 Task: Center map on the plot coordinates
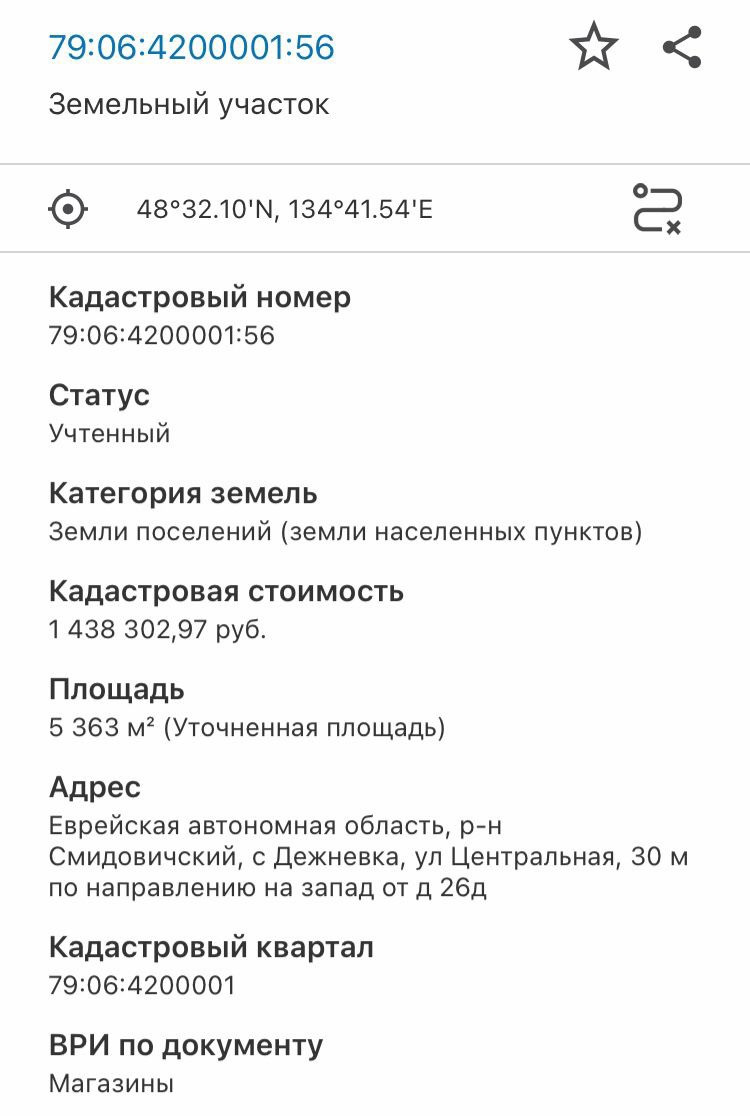pos(68,209)
